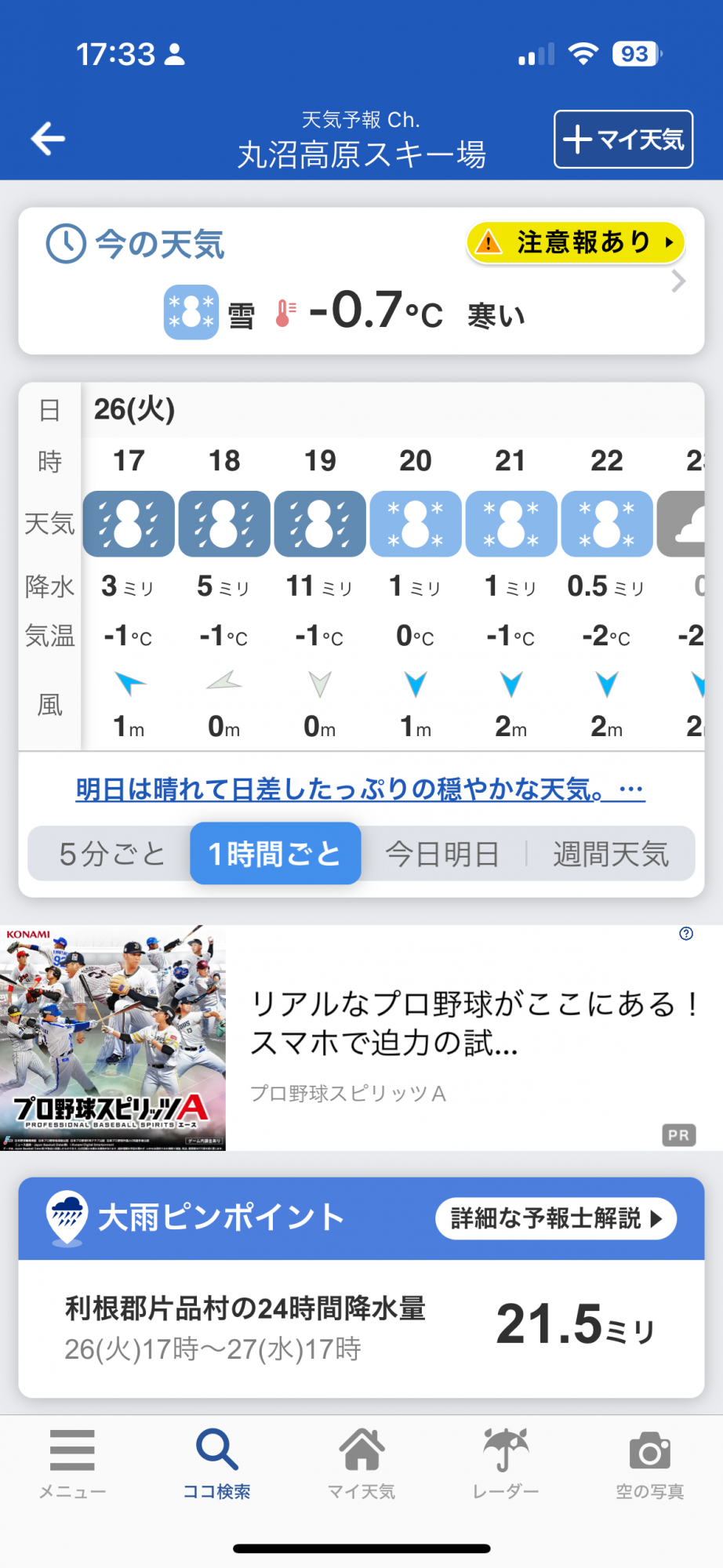
Task: Switch to the 5分ごと tab
Action: (111, 854)
